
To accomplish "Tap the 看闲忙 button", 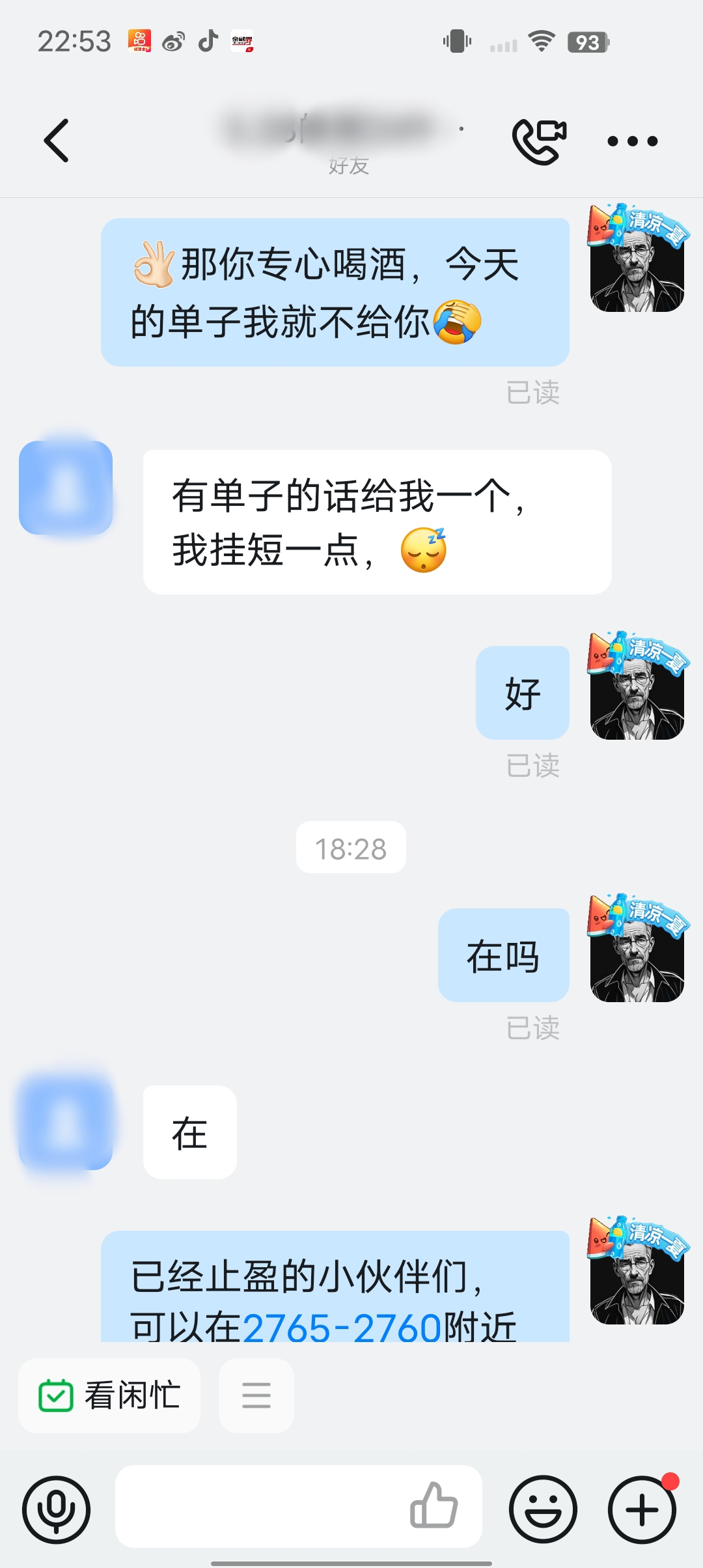I will click(x=109, y=1395).
